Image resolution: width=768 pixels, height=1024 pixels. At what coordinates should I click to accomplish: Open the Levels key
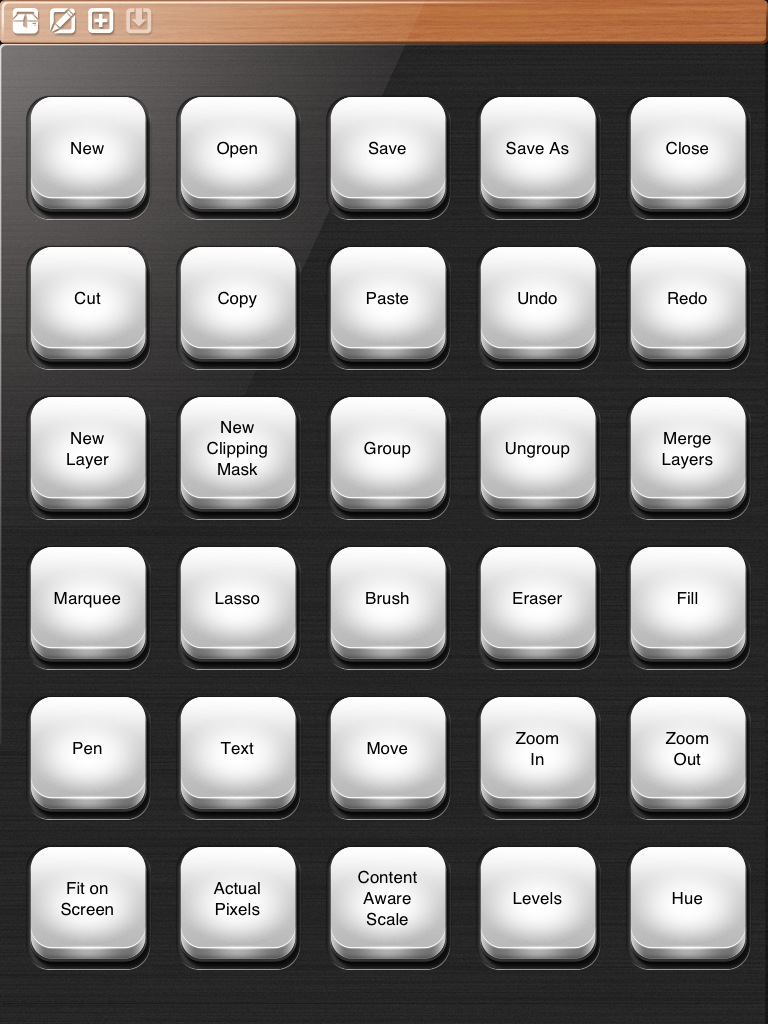point(537,900)
